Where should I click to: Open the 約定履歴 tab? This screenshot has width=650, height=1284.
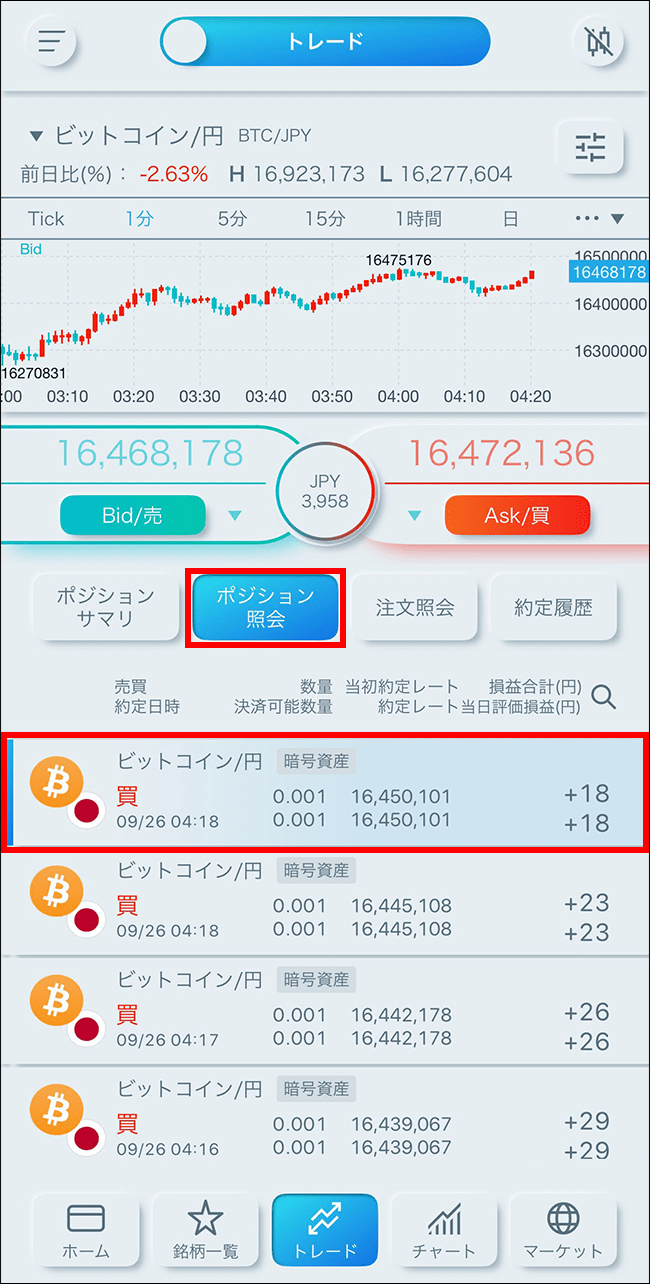[553, 607]
